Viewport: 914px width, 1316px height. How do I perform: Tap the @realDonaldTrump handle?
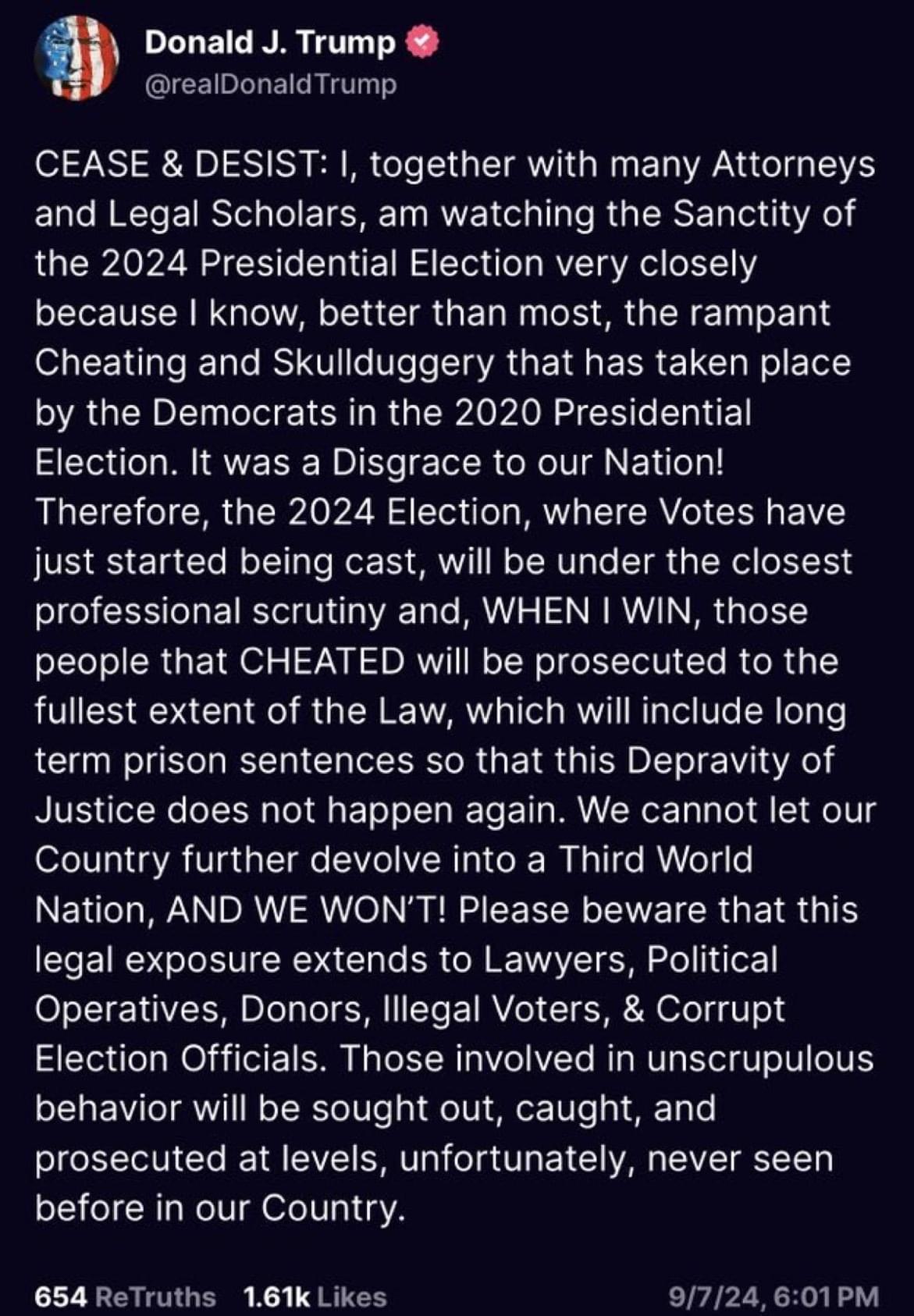point(271,84)
